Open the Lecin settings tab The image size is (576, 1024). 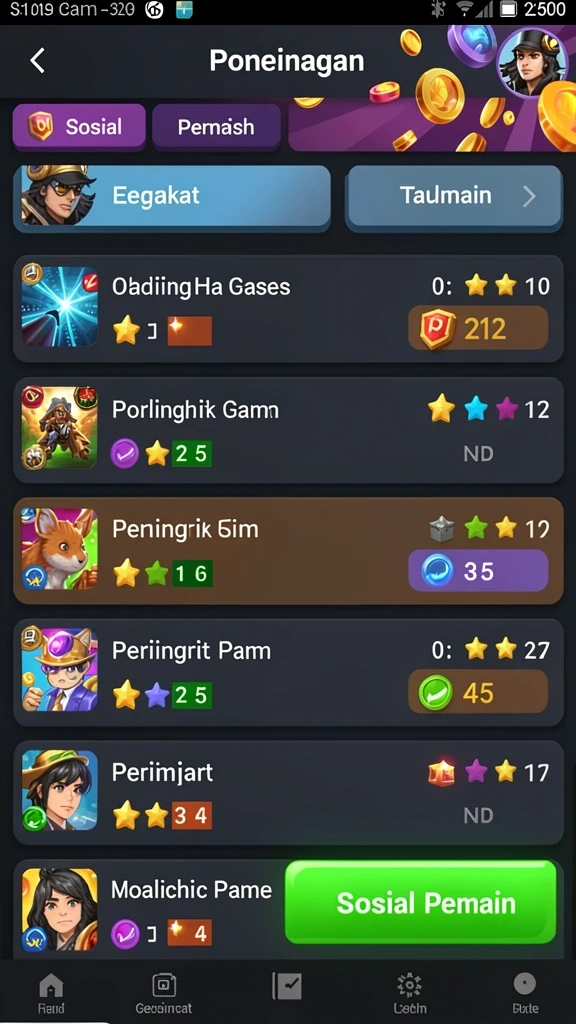pos(409,993)
